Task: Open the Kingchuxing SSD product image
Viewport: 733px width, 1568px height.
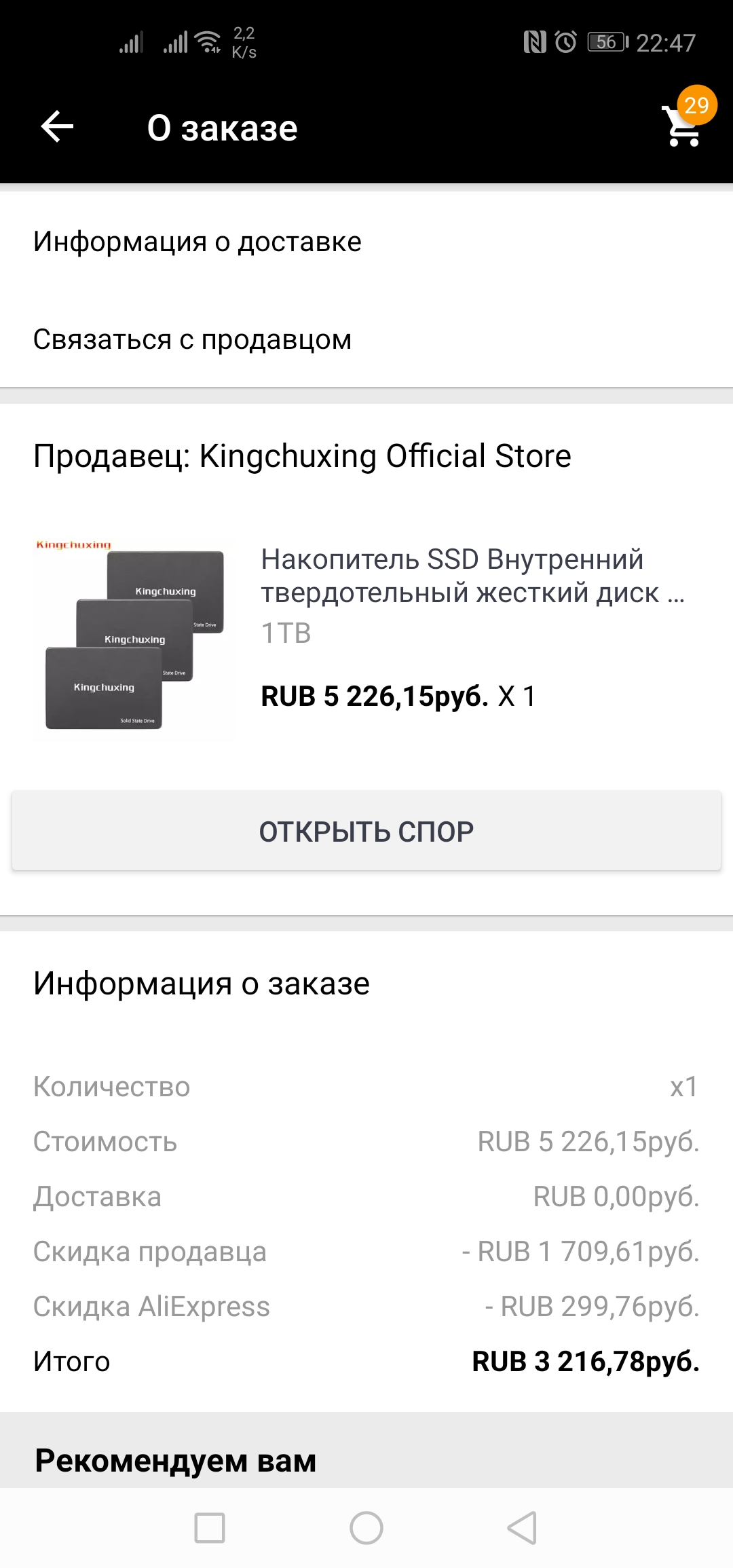Action: [x=133, y=639]
